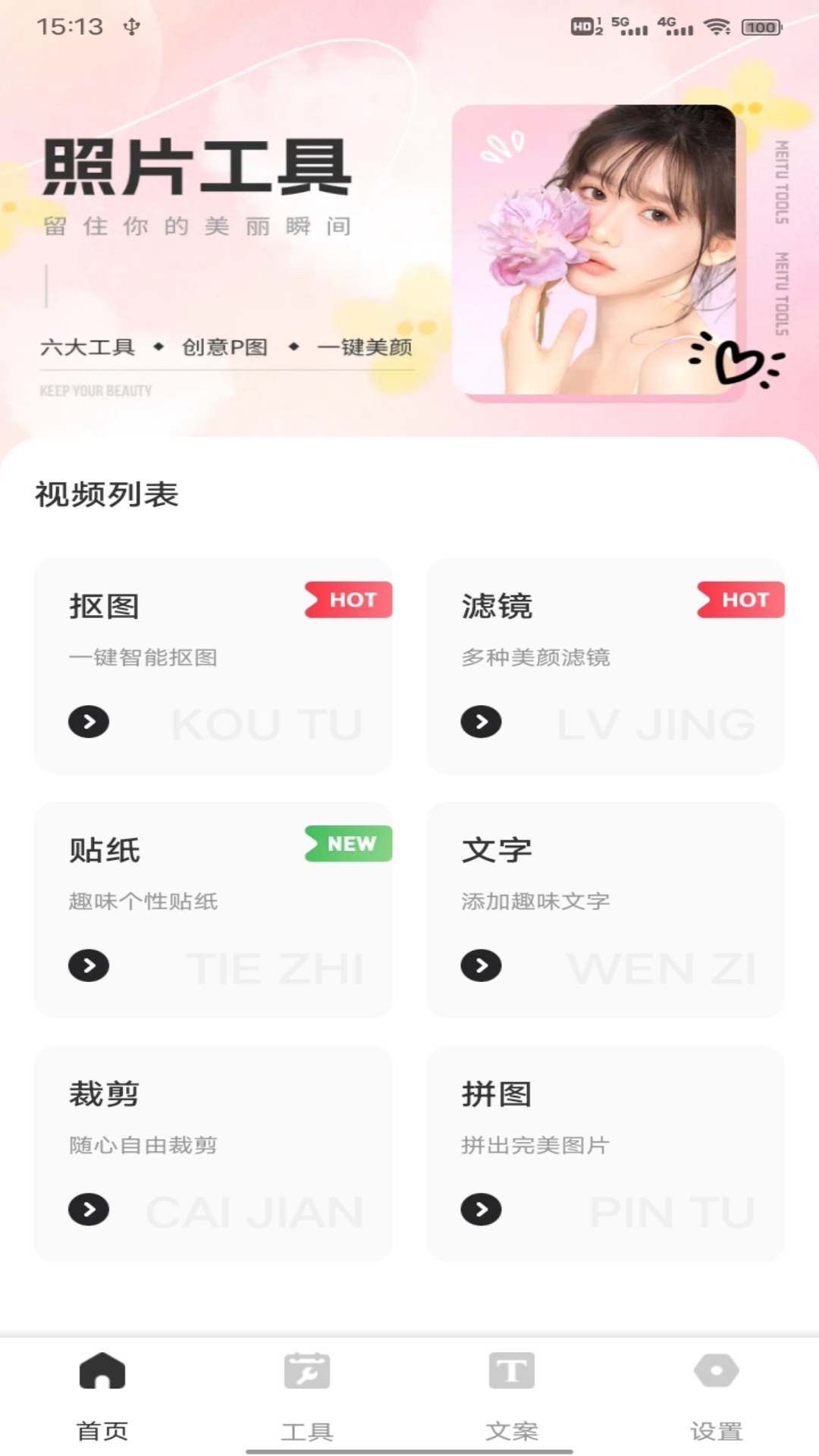The image size is (819, 1456).
Task: Tap the arrow icon on the 文字 card
Action: 481,965
